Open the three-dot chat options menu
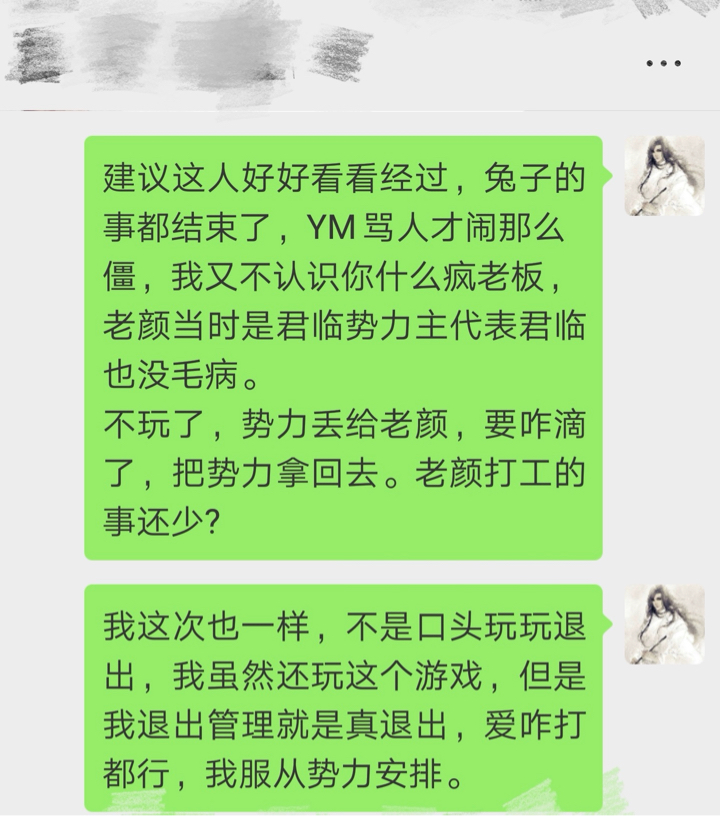Image resolution: width=720 pixels, height=816 pixels. (663, 63)
